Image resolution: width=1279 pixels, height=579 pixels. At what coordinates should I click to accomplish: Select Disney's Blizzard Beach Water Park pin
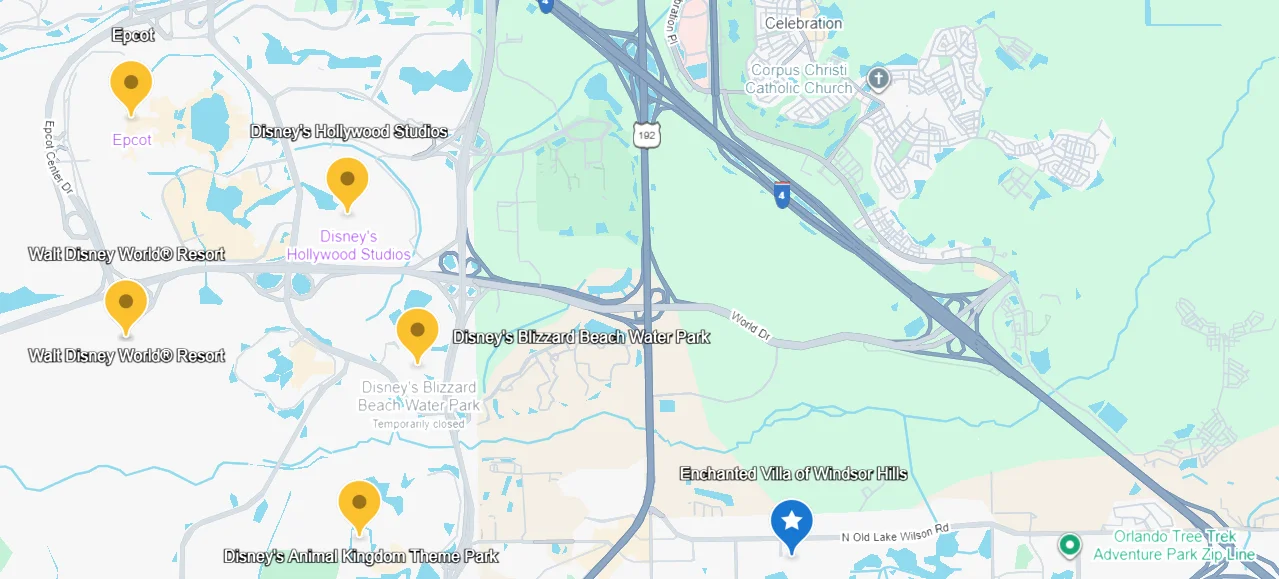[417, 332]
